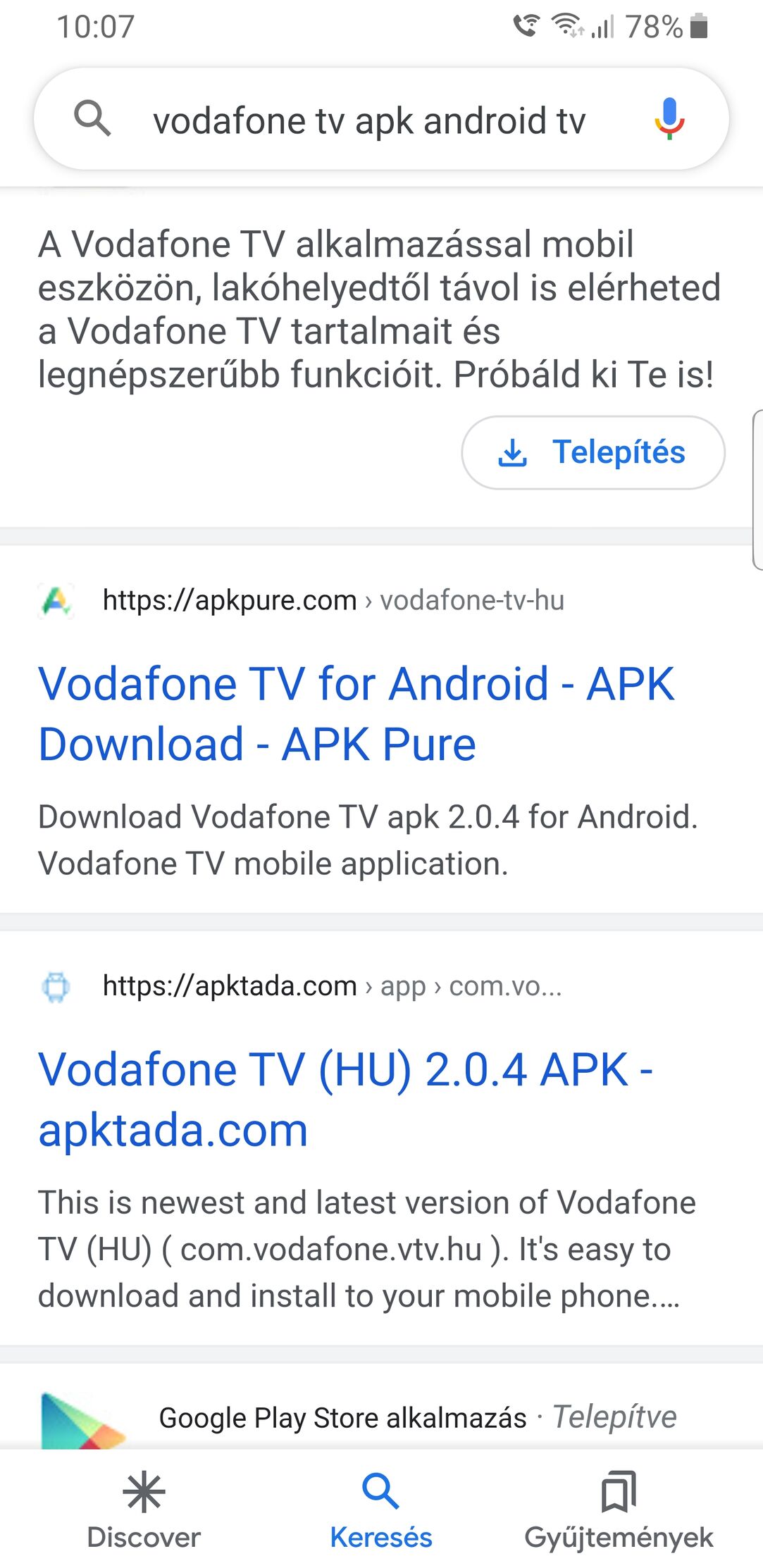This screenshot has width=763, height=1568.
Task: Open 'Vodafone TV (HU) 2.0.4 APK' apktada result
Action: pyautogui.click(x=345, y=1100)
